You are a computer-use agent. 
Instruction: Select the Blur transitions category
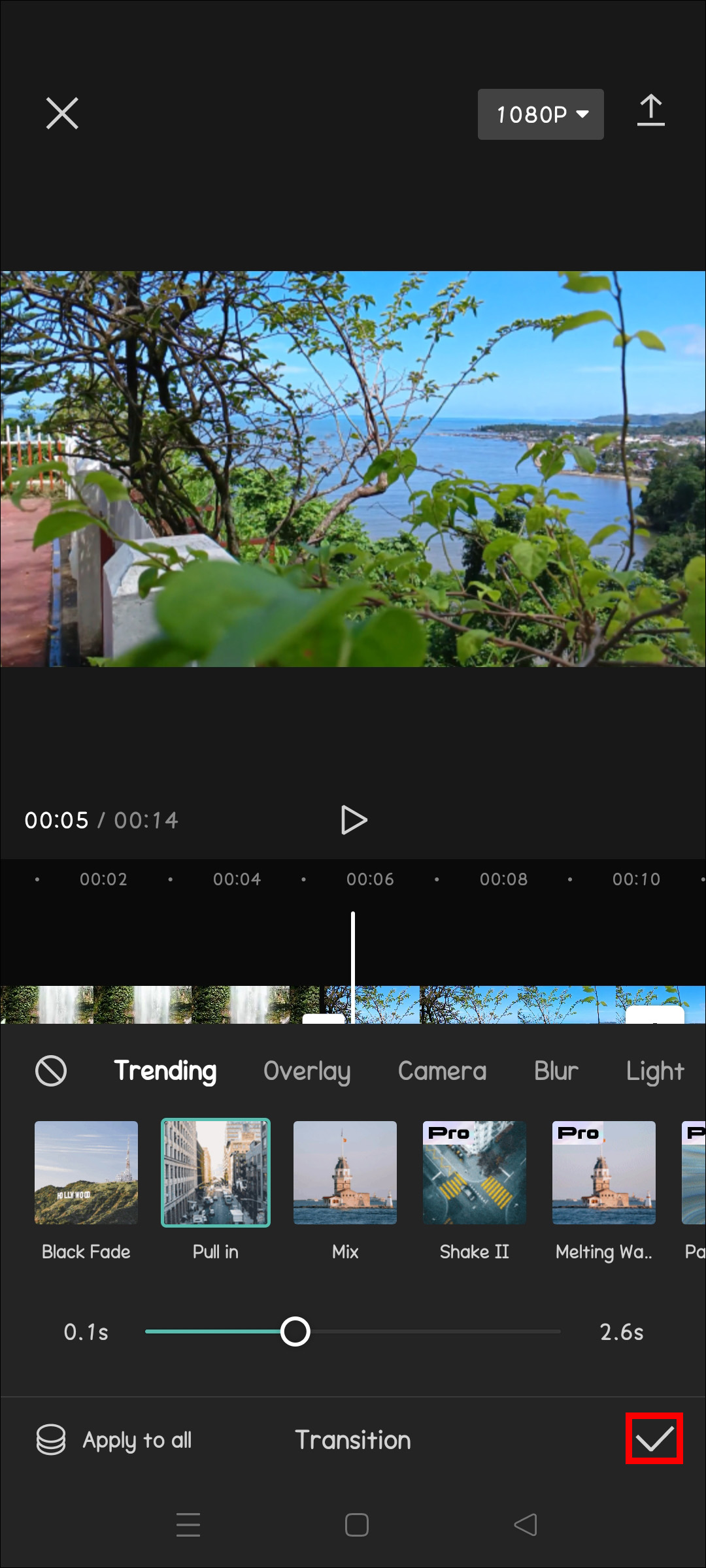click(x=556, y=1071)
